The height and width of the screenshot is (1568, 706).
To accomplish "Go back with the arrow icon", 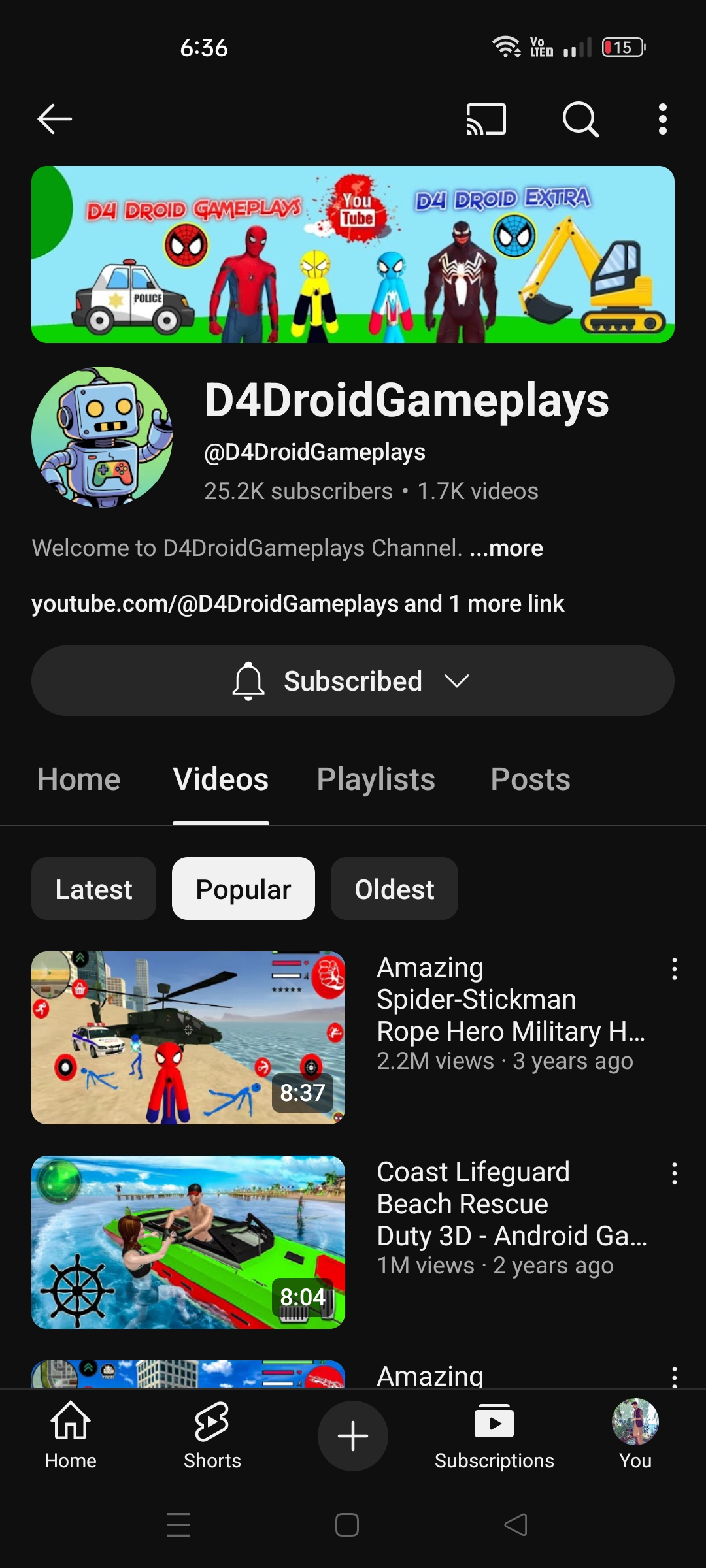I will (x=55, y=118).
